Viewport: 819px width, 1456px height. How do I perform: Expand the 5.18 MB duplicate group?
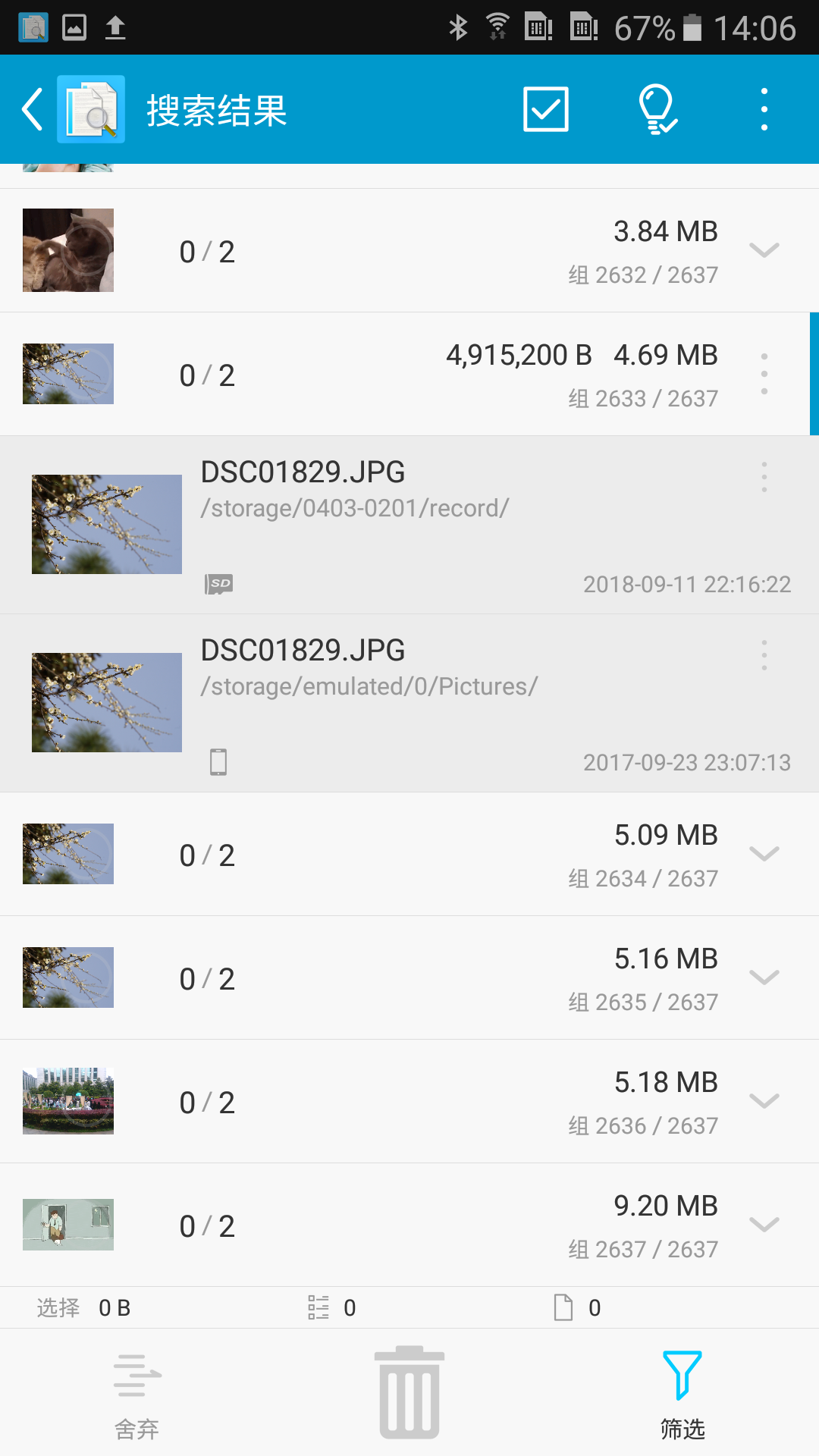(764, 1101)
